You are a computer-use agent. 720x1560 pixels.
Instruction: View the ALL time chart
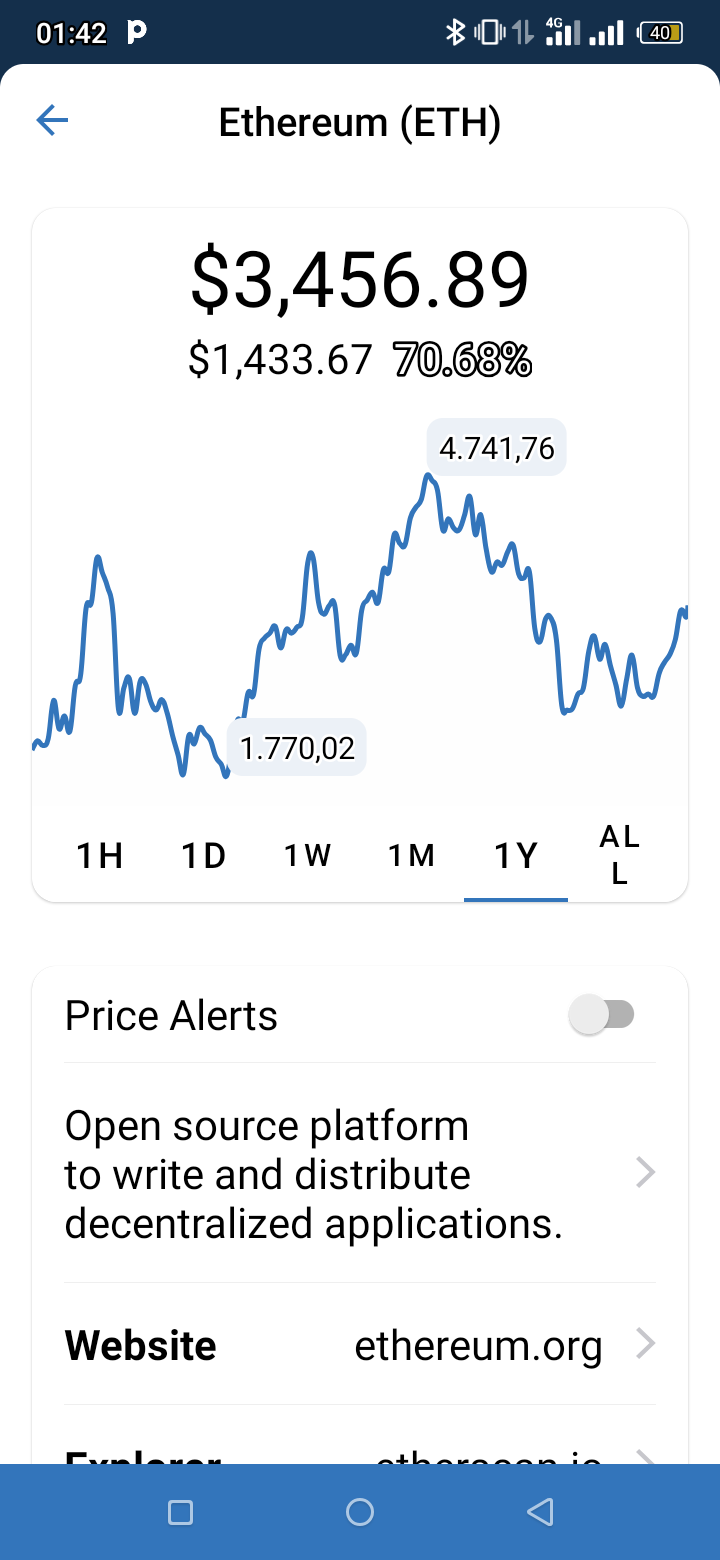point(620,856)
